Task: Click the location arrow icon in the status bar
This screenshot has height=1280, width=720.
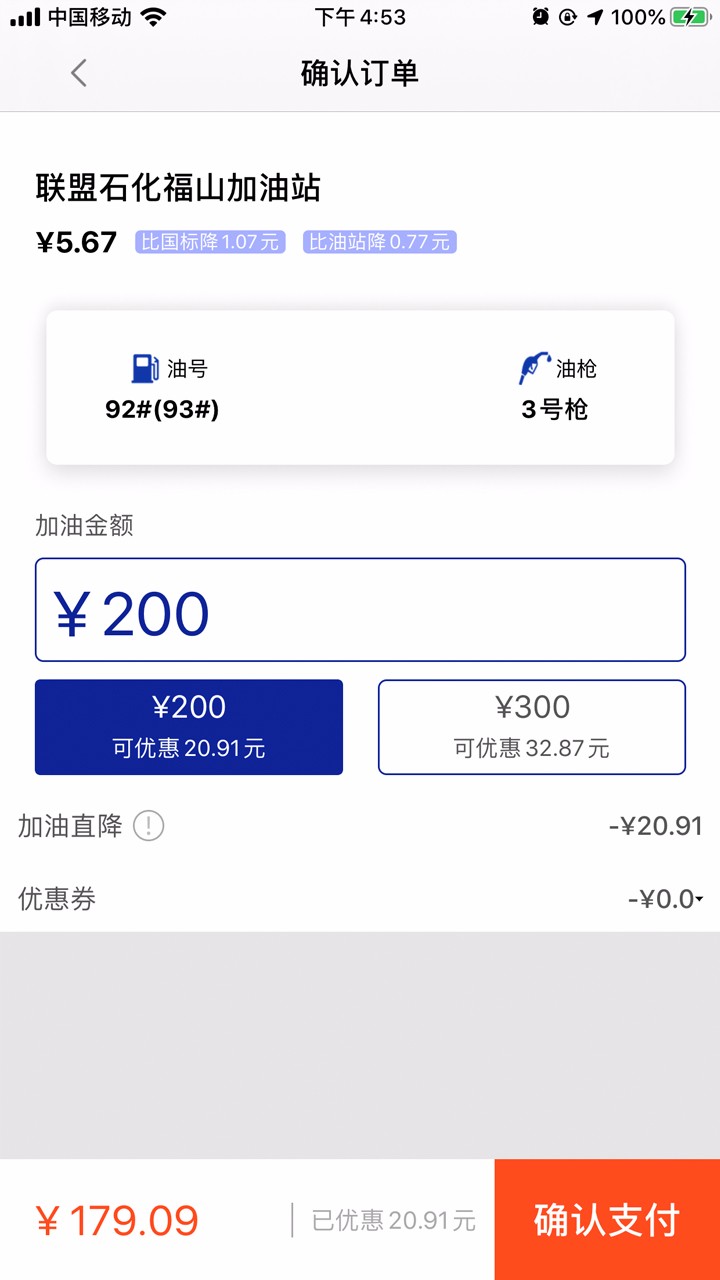Action: pyautogui.click(x=596, y=16)
